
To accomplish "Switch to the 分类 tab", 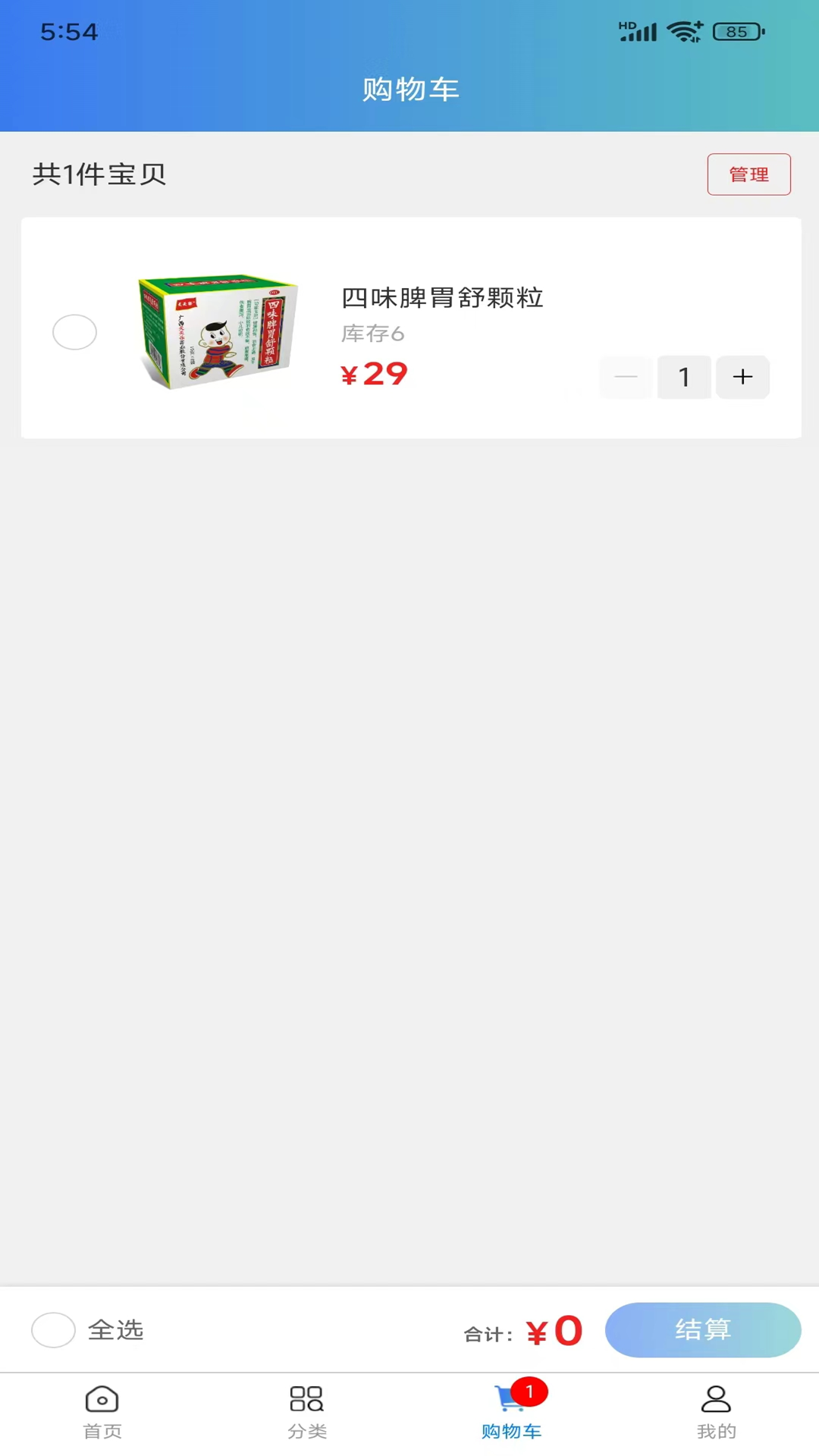I will click(x=307, y=1412).
